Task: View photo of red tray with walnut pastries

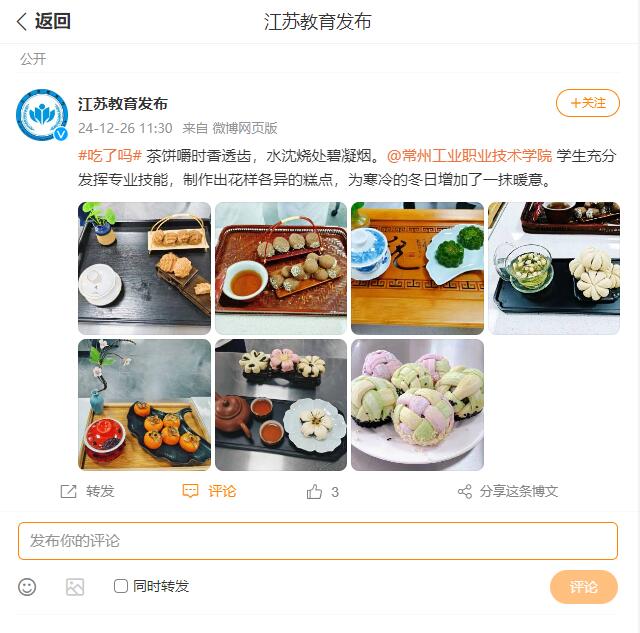Action: pyautogui.click(x=281, y=268)
